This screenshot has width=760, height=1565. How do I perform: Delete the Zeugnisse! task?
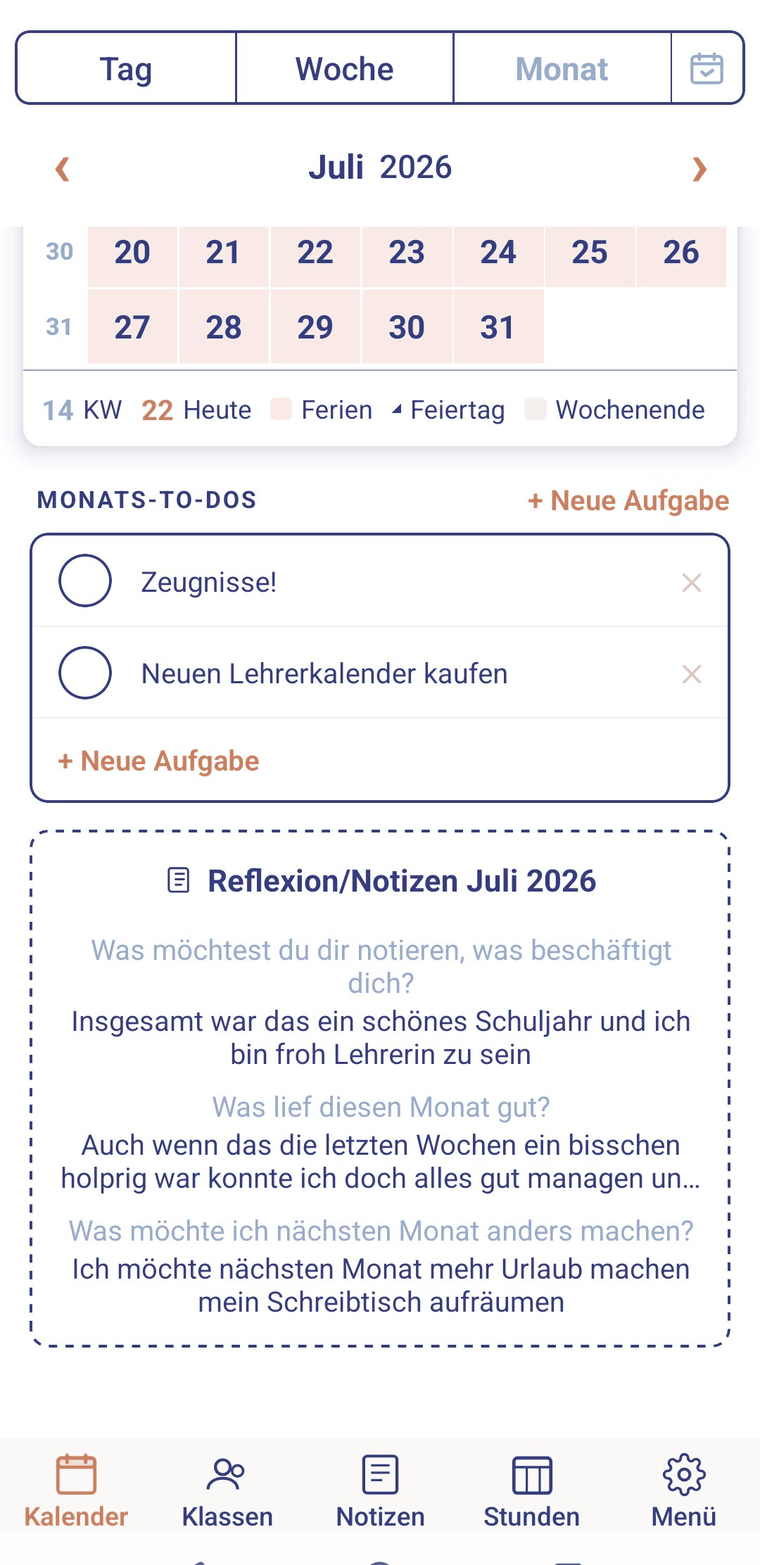pyautogui.click(x=691, y=582)
